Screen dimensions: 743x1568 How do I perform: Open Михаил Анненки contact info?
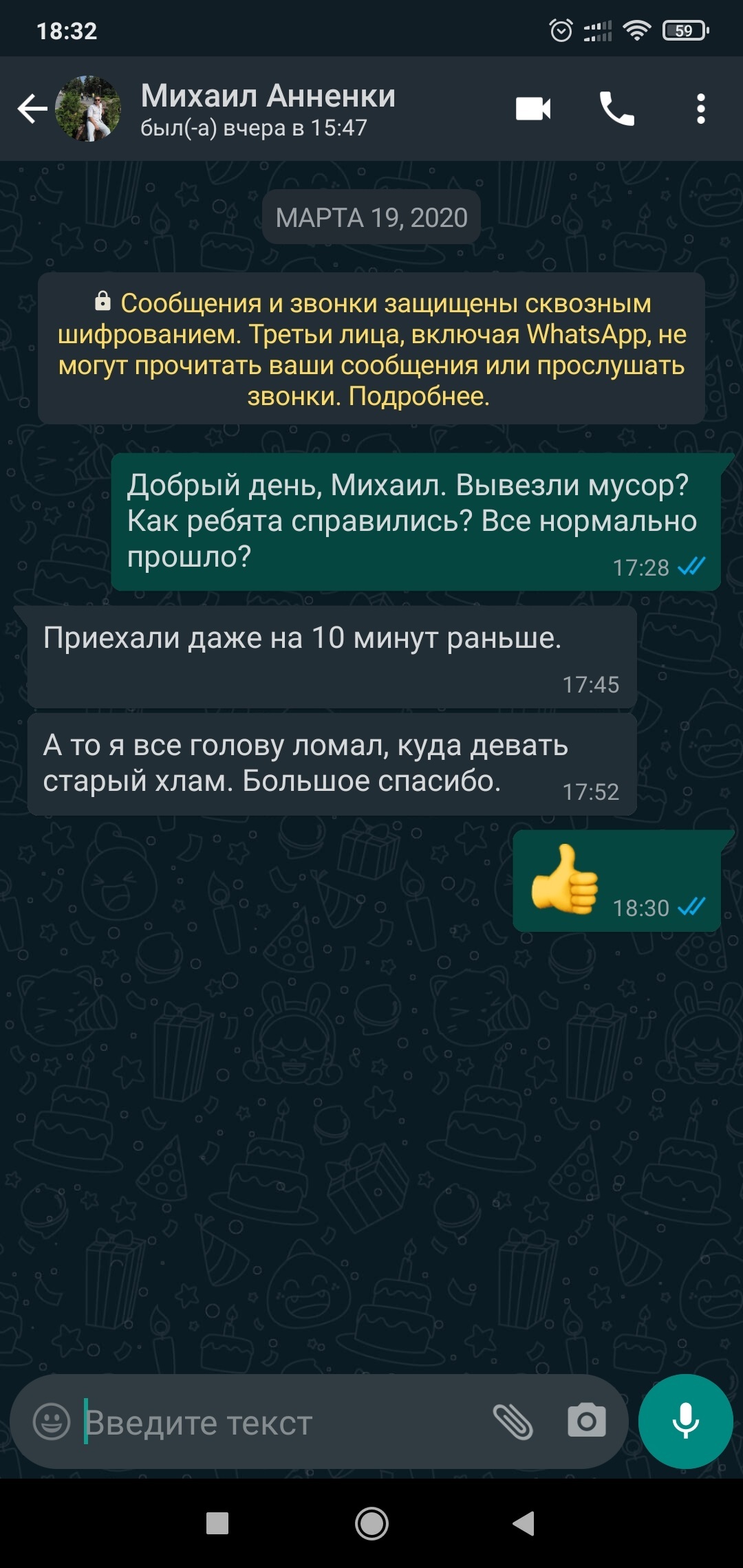coord(268,109)
